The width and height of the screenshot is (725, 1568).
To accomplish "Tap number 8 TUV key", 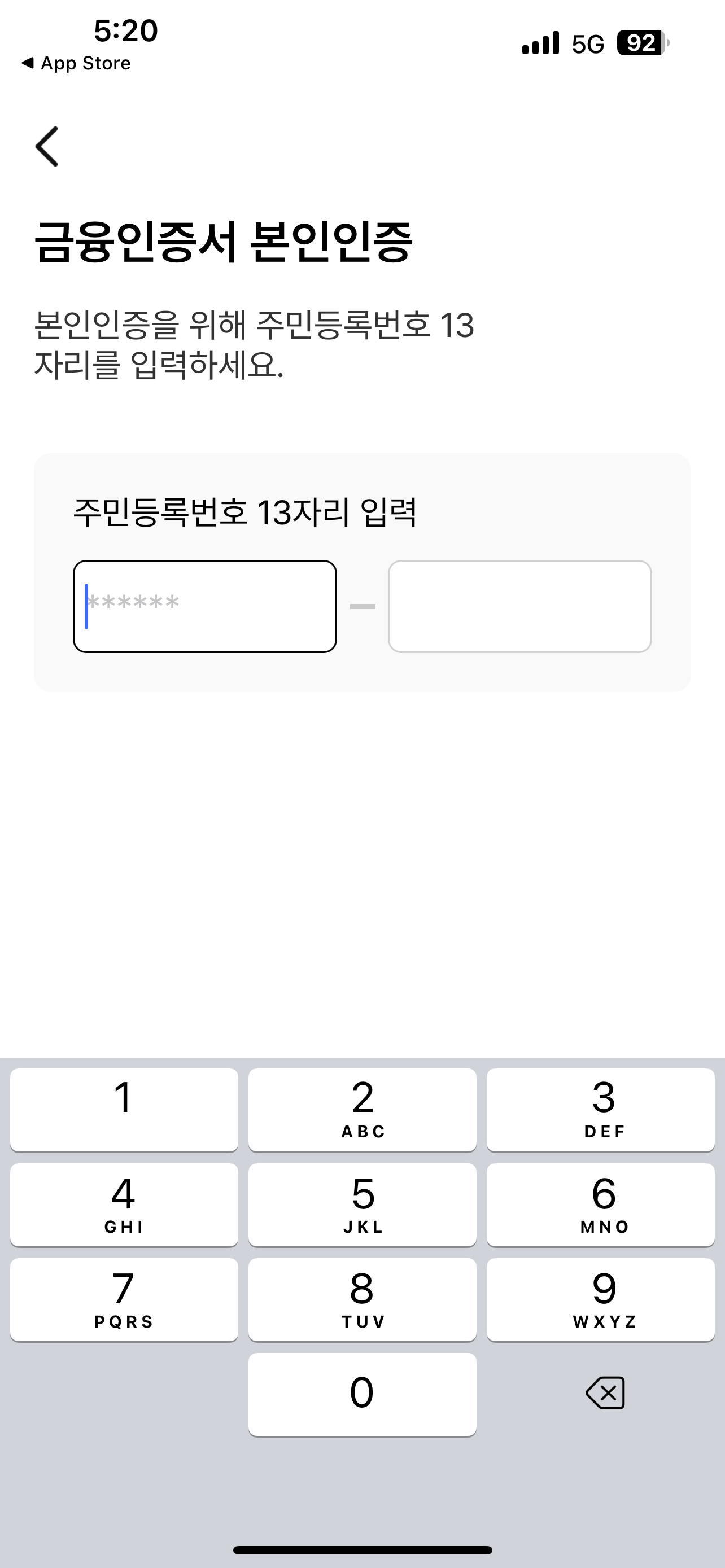I will [x=362, y=1299].
